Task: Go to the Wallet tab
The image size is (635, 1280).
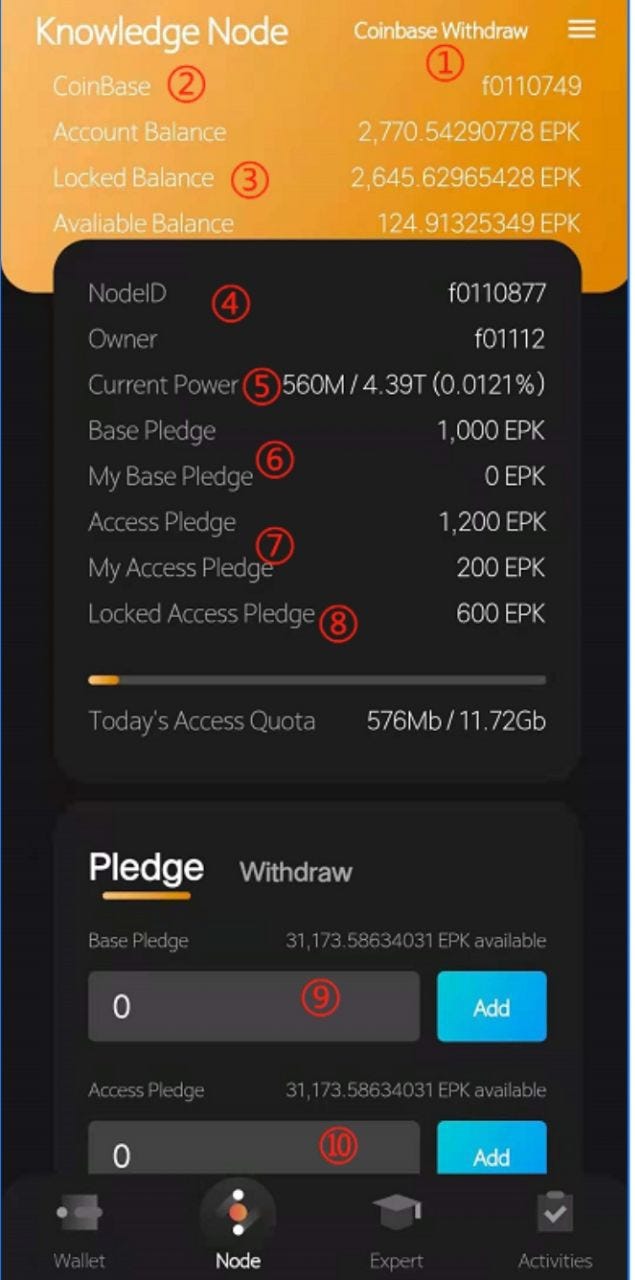Action: tap(79, 1230)
